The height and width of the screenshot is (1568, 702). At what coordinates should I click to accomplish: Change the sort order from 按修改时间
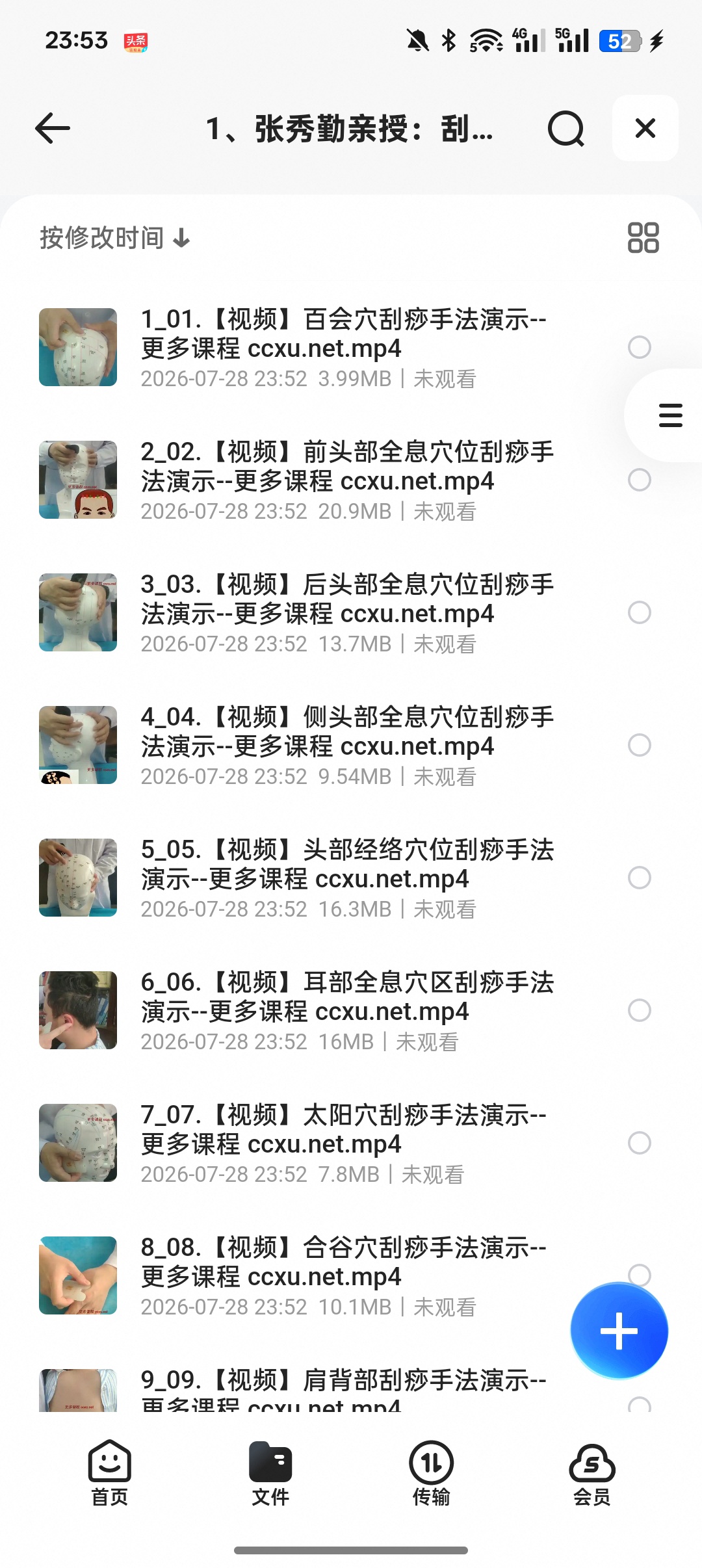115,238
